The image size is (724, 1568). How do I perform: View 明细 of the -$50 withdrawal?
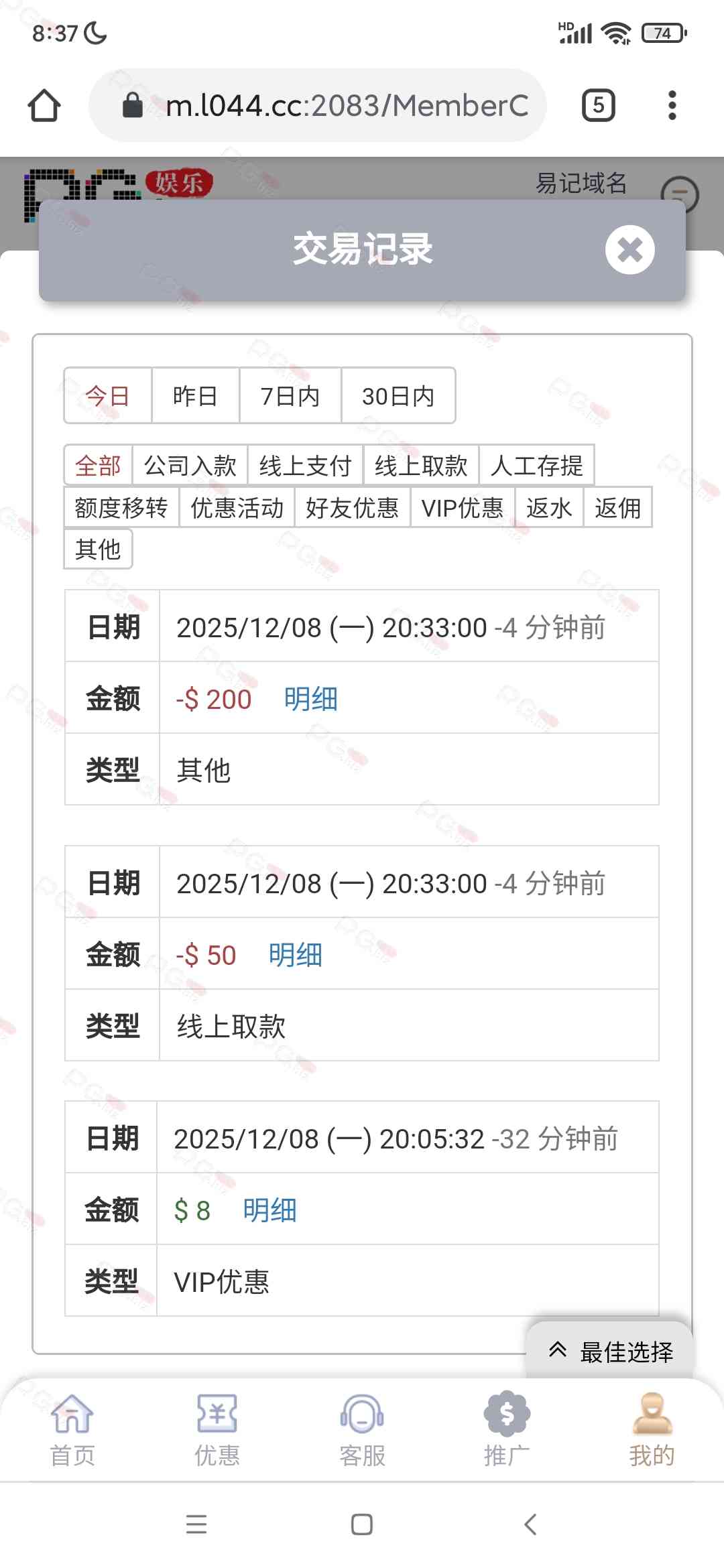295,955
